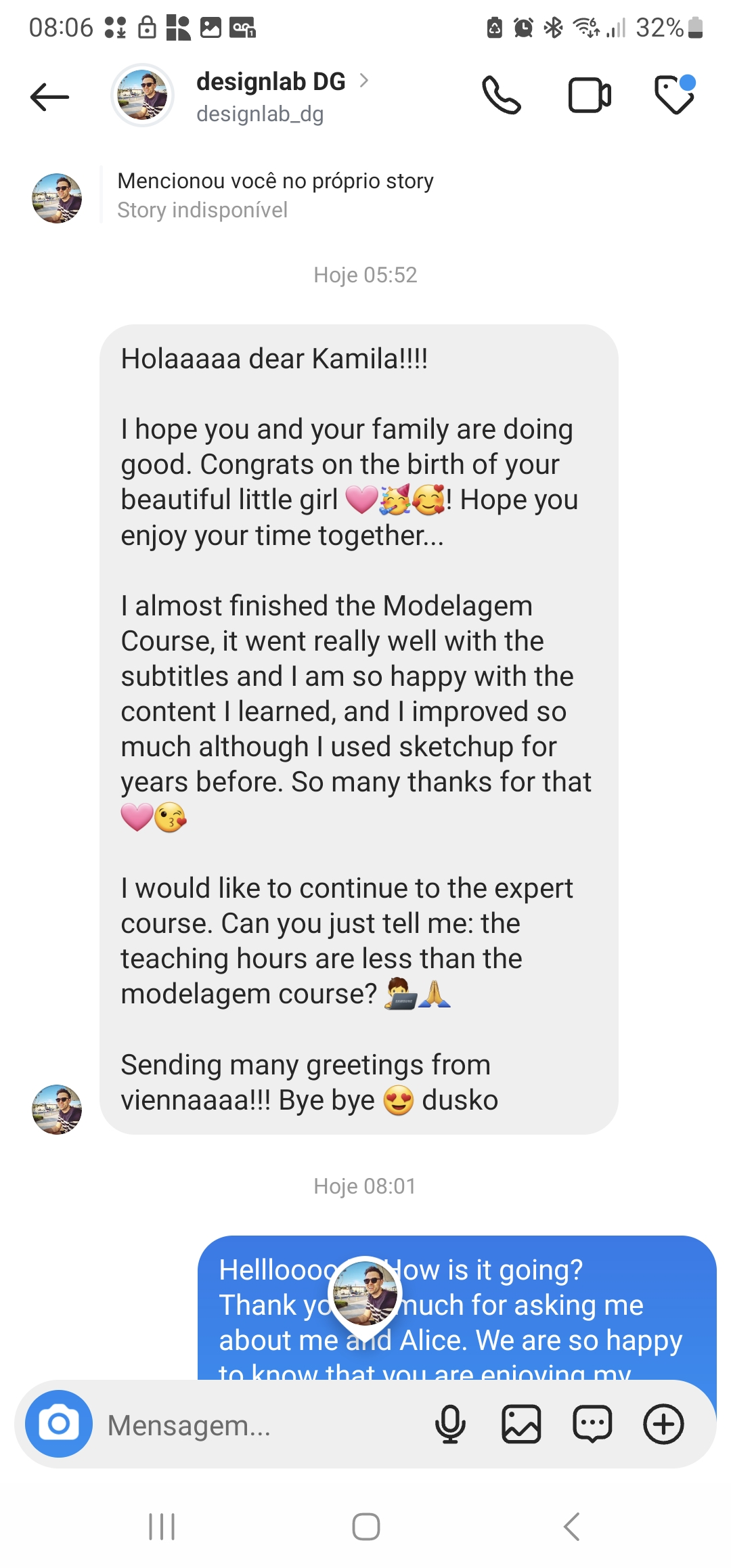Start a video call with designlab DG
Image resolution: width=731 pixels, height=1568 pixels.
pos(589,95)
